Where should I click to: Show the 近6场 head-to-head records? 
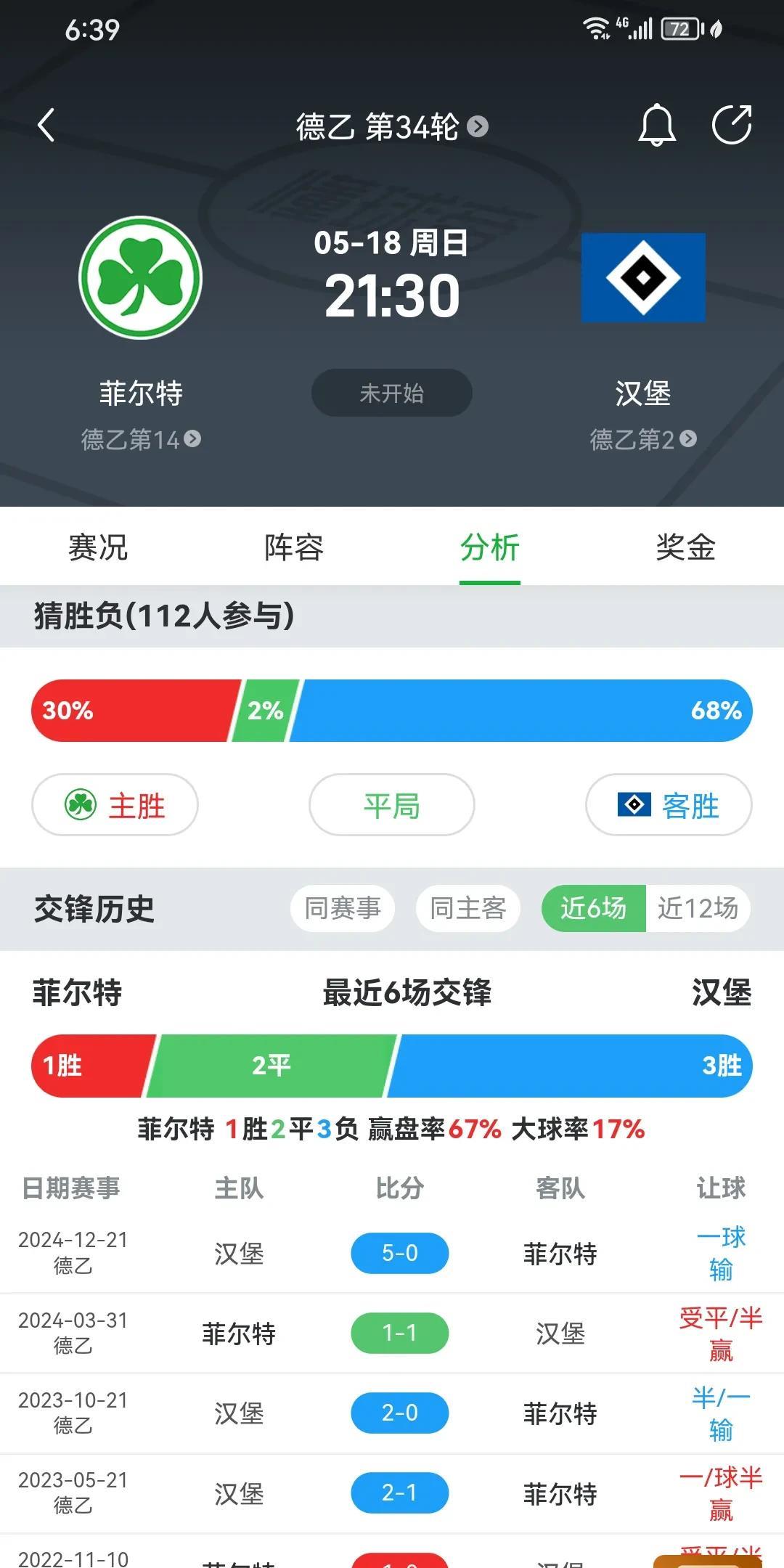(x=593, y=908)
